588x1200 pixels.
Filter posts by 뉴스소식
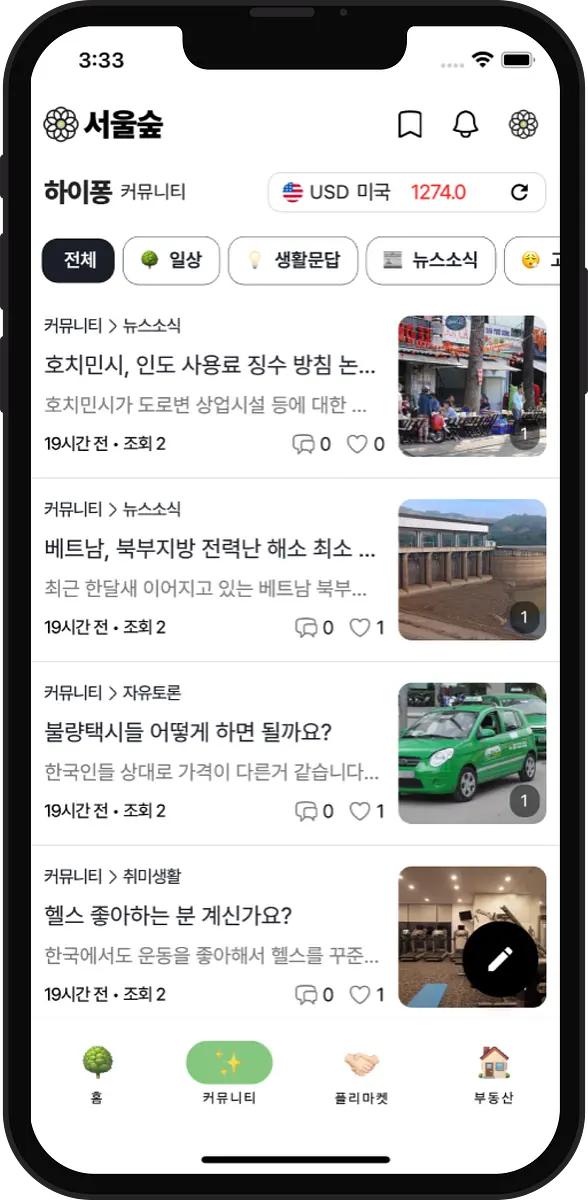click(431, 261)
